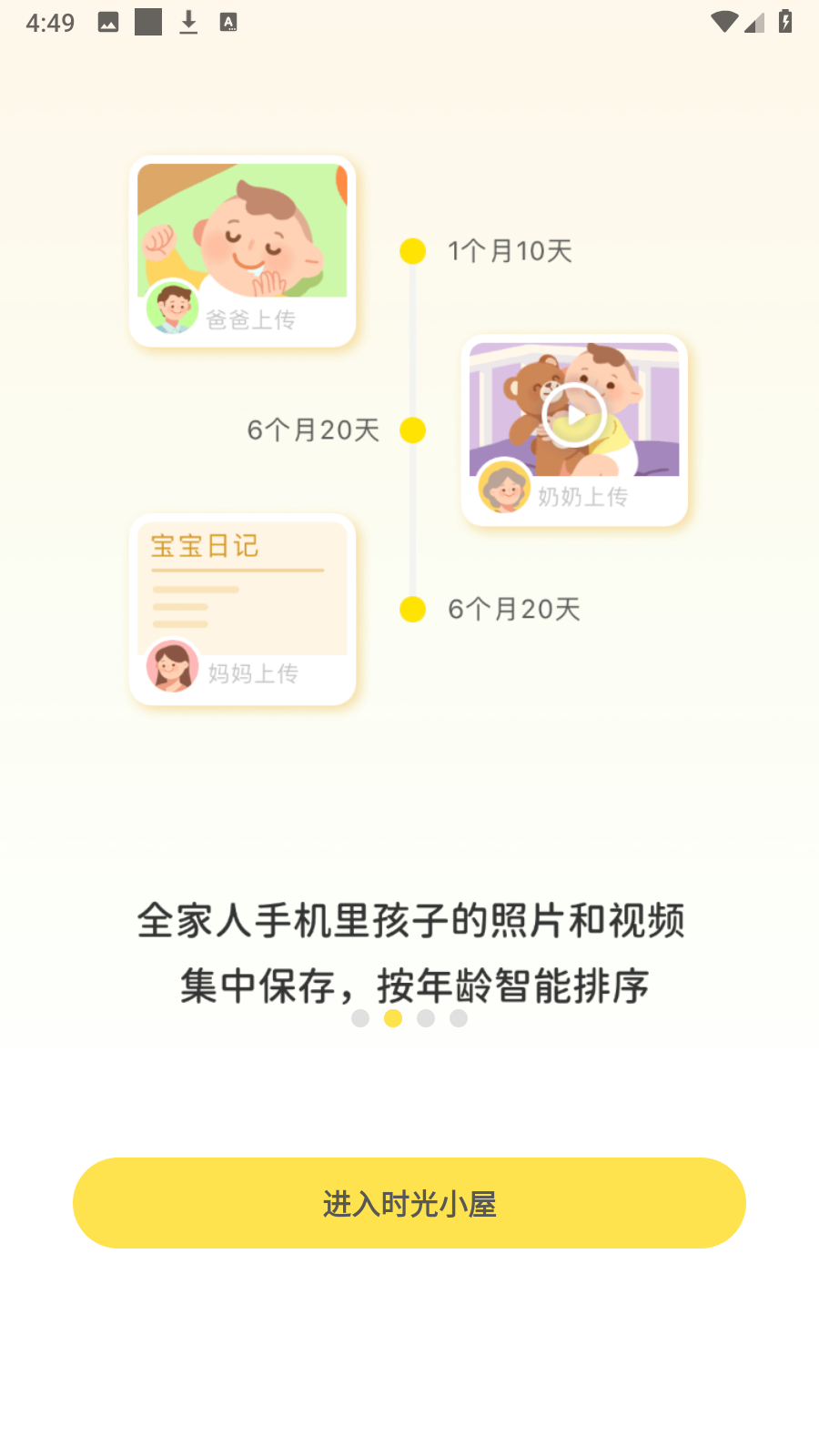Tap the play icon on 奶奶上传 video

(573, 414)
